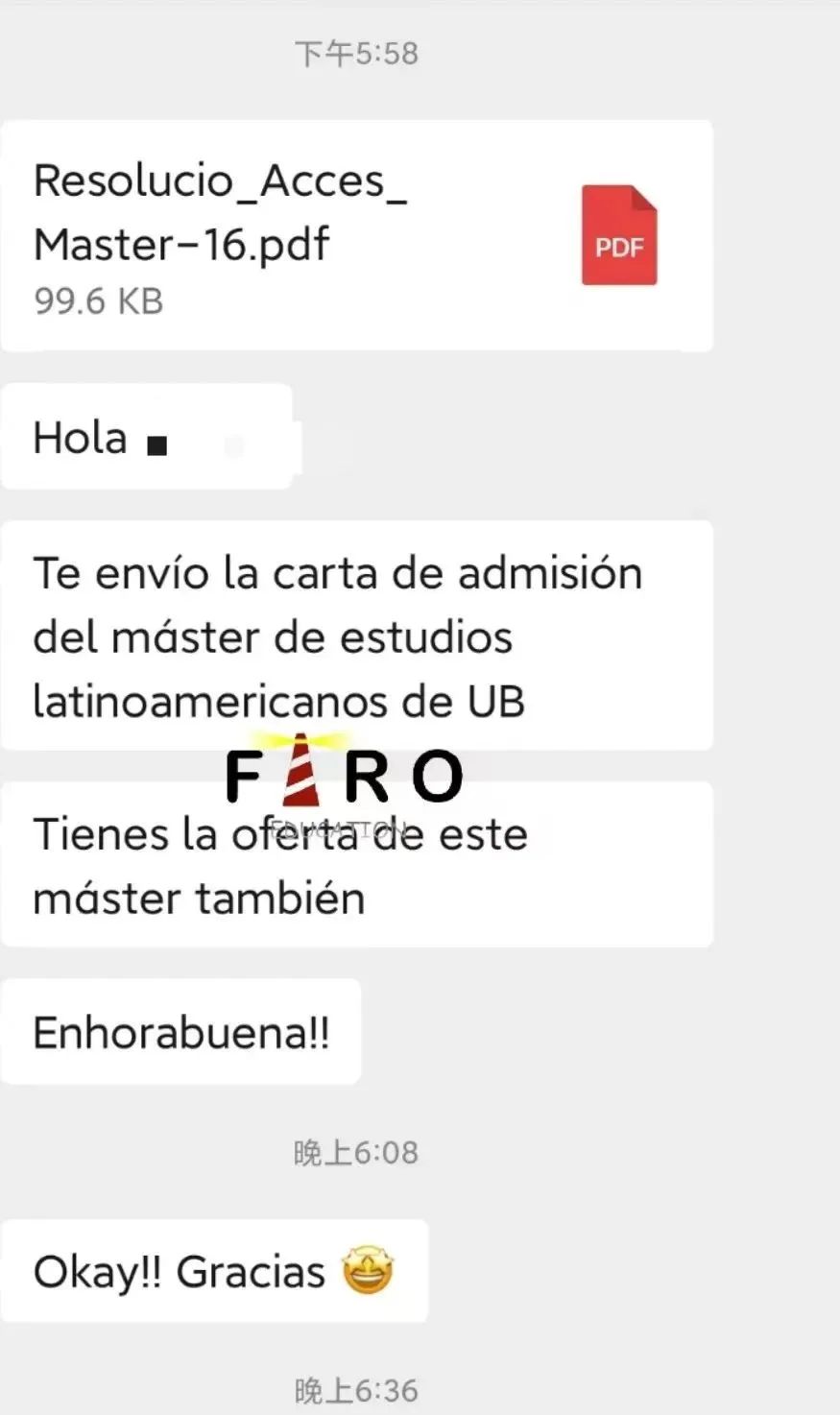Click the 99.6 KB file size label
Image resolution: width=840 pixels, height=1415 pixels.
click(x=99, y=301)
